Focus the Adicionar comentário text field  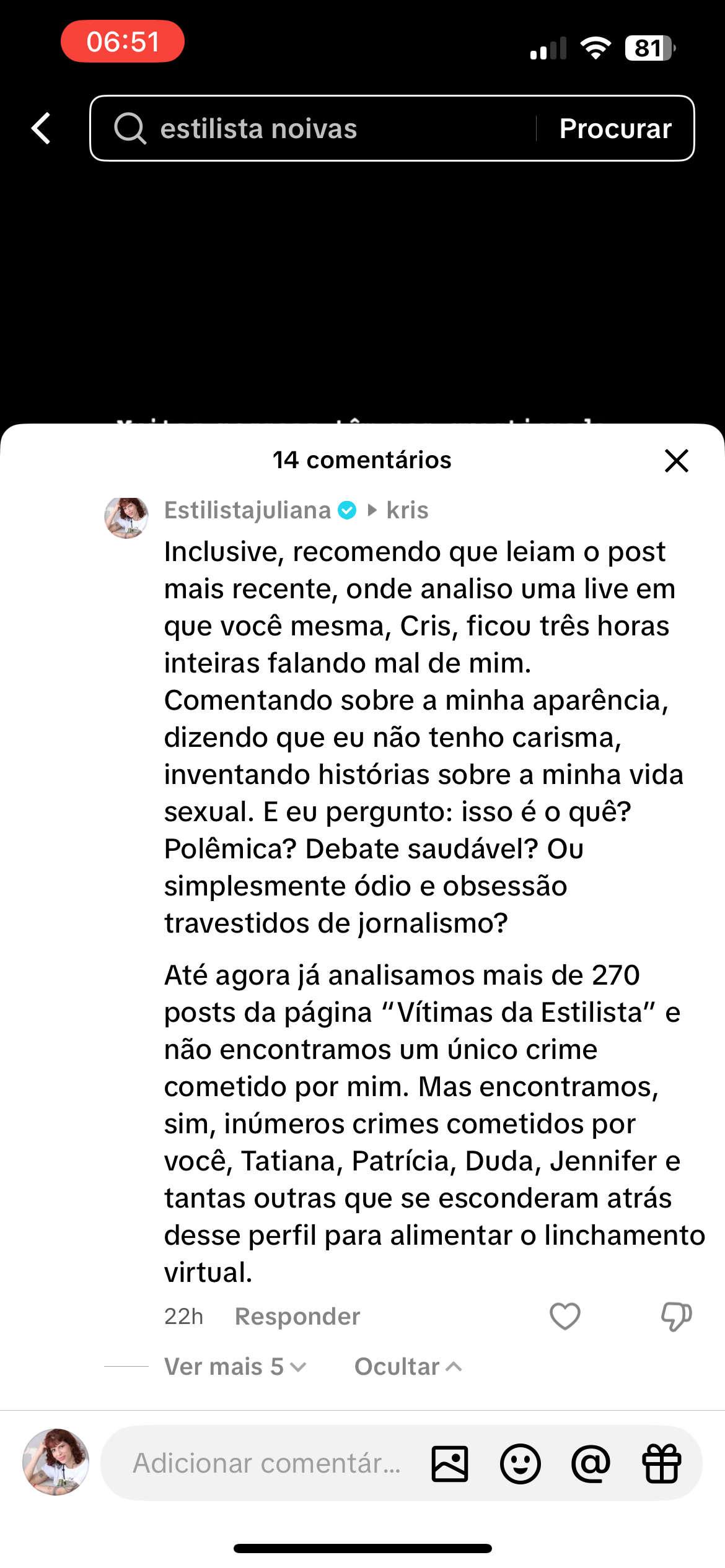click(266, 1463)
